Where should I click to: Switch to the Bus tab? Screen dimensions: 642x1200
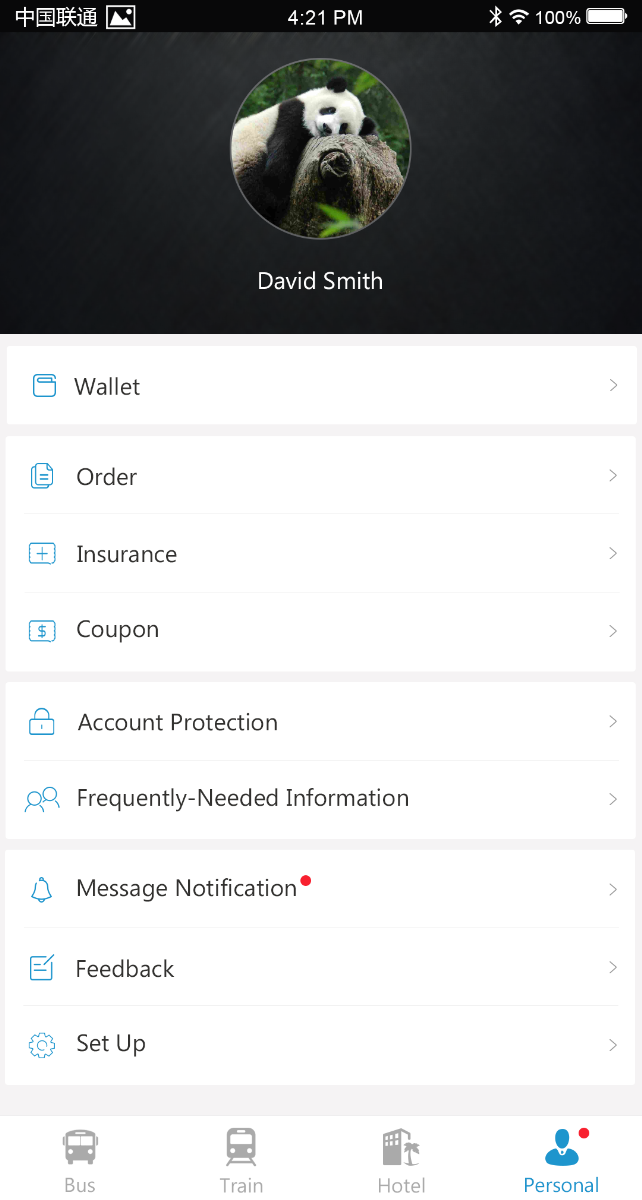click(80, 1160)
